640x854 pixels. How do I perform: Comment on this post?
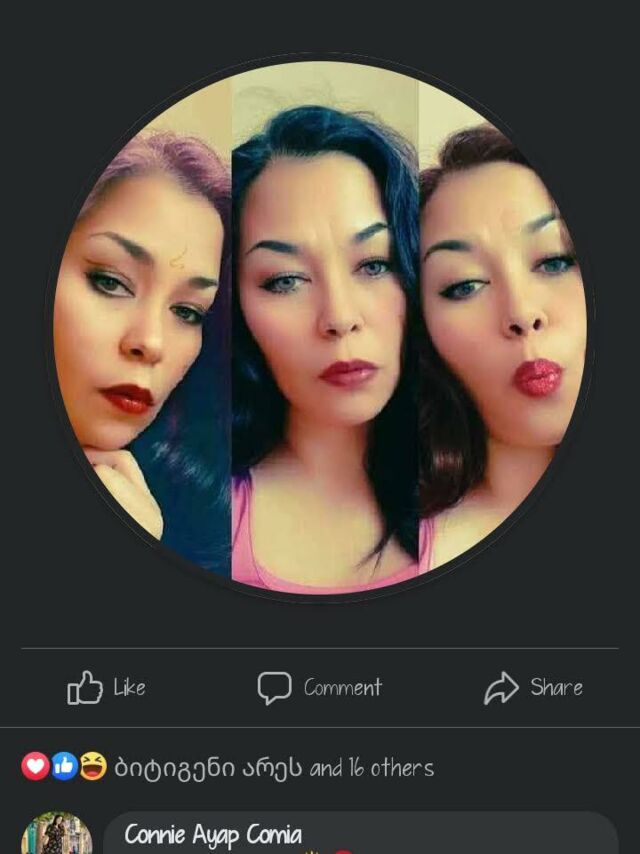320,688
